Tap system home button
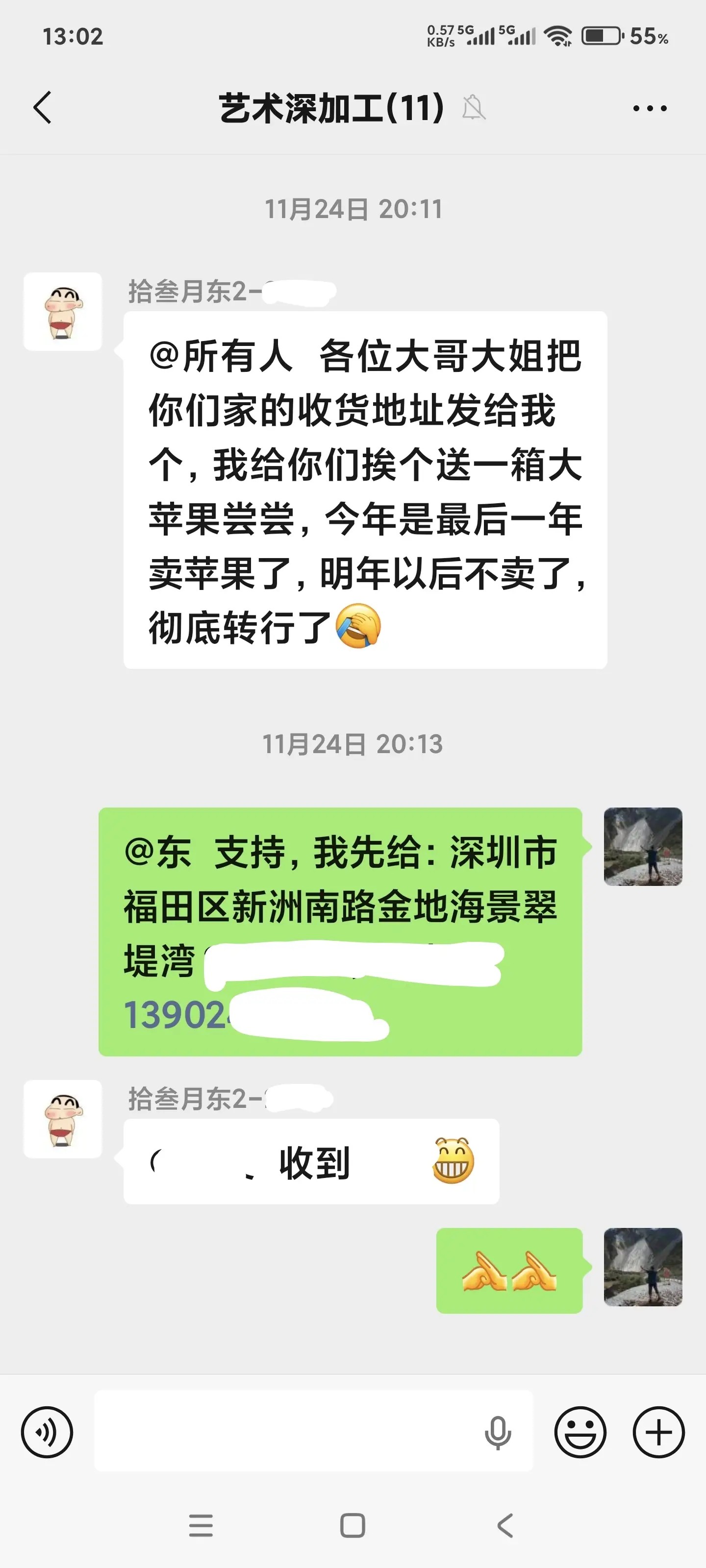 (x=353, y=1525)
